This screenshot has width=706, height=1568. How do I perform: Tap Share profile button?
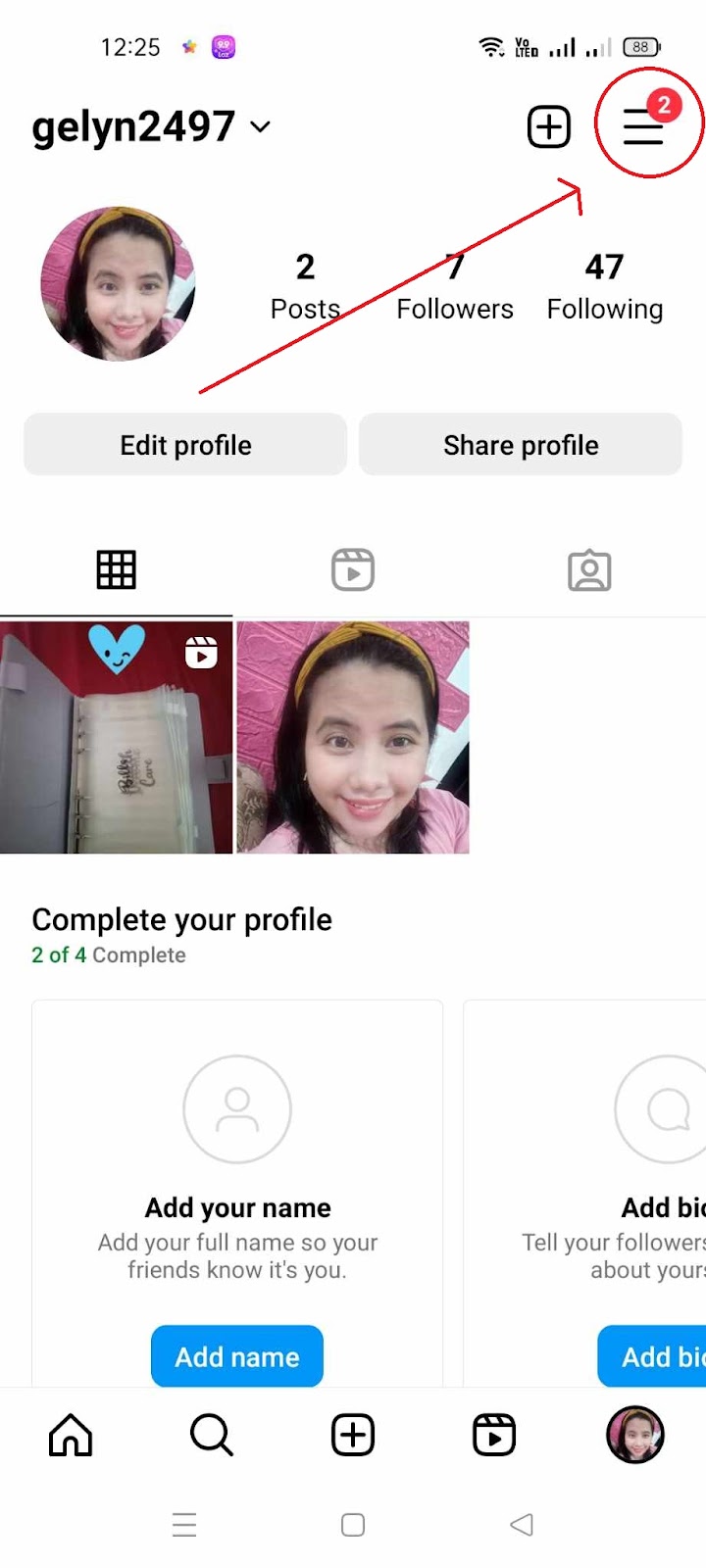521,445
